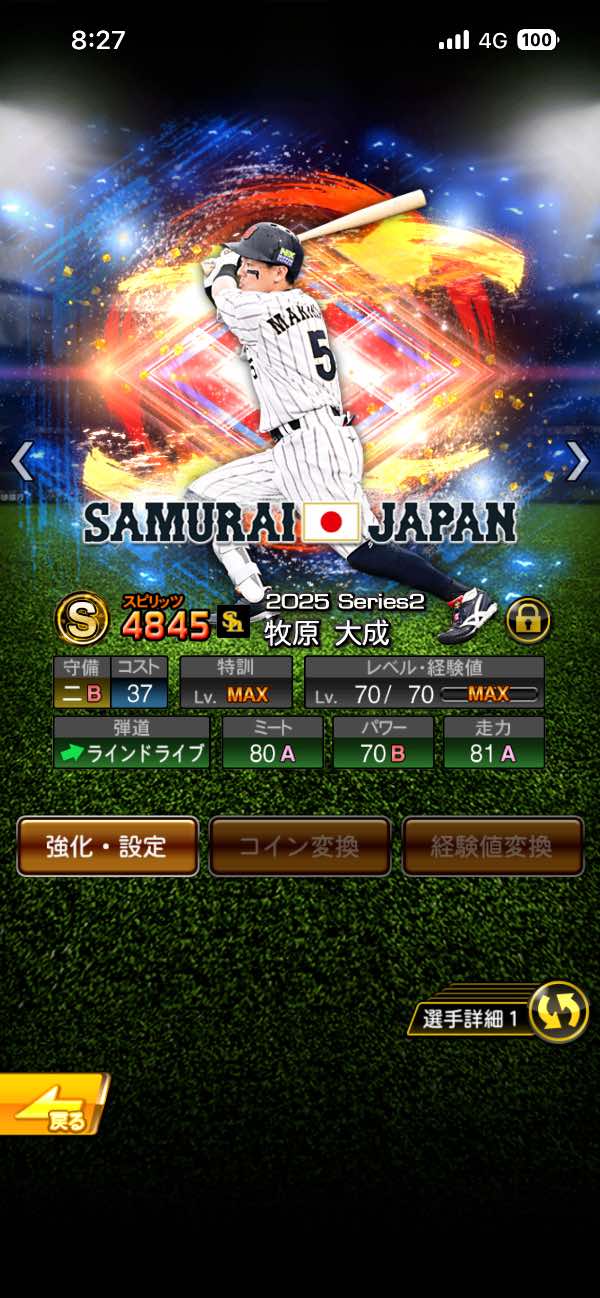Switch the 選手詳細 1 view
Viewport: 600px width, 1298px height.
tap(556, 1012)
